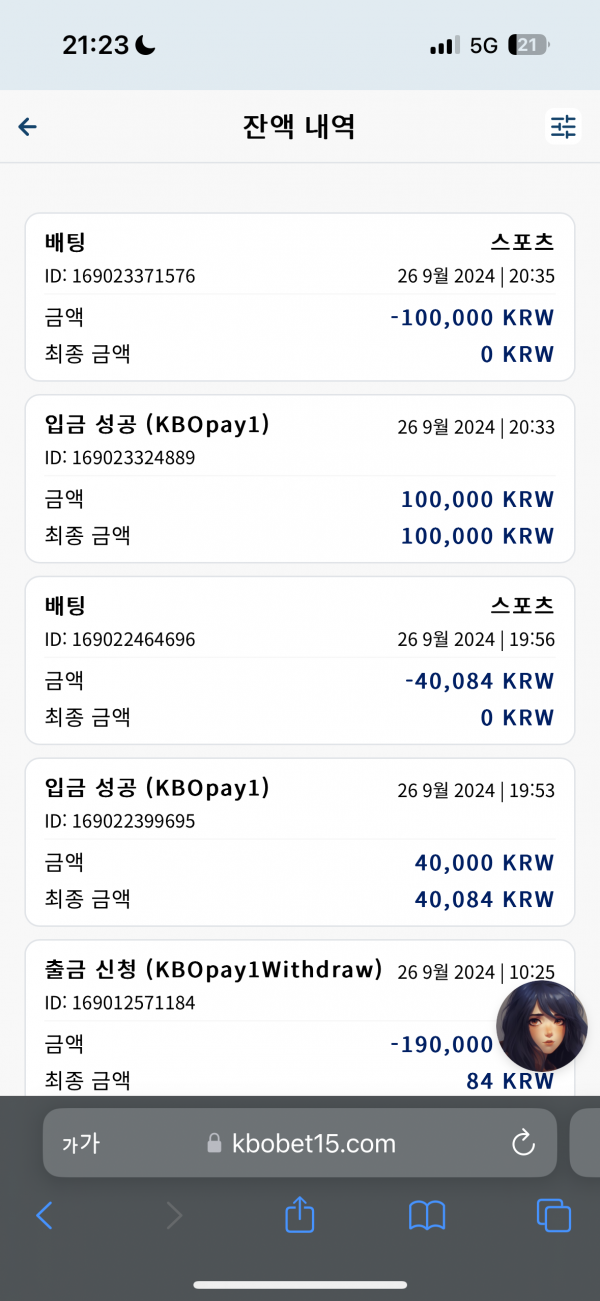Go back from the 잔액 내역 page

click(x=28, y=126)
